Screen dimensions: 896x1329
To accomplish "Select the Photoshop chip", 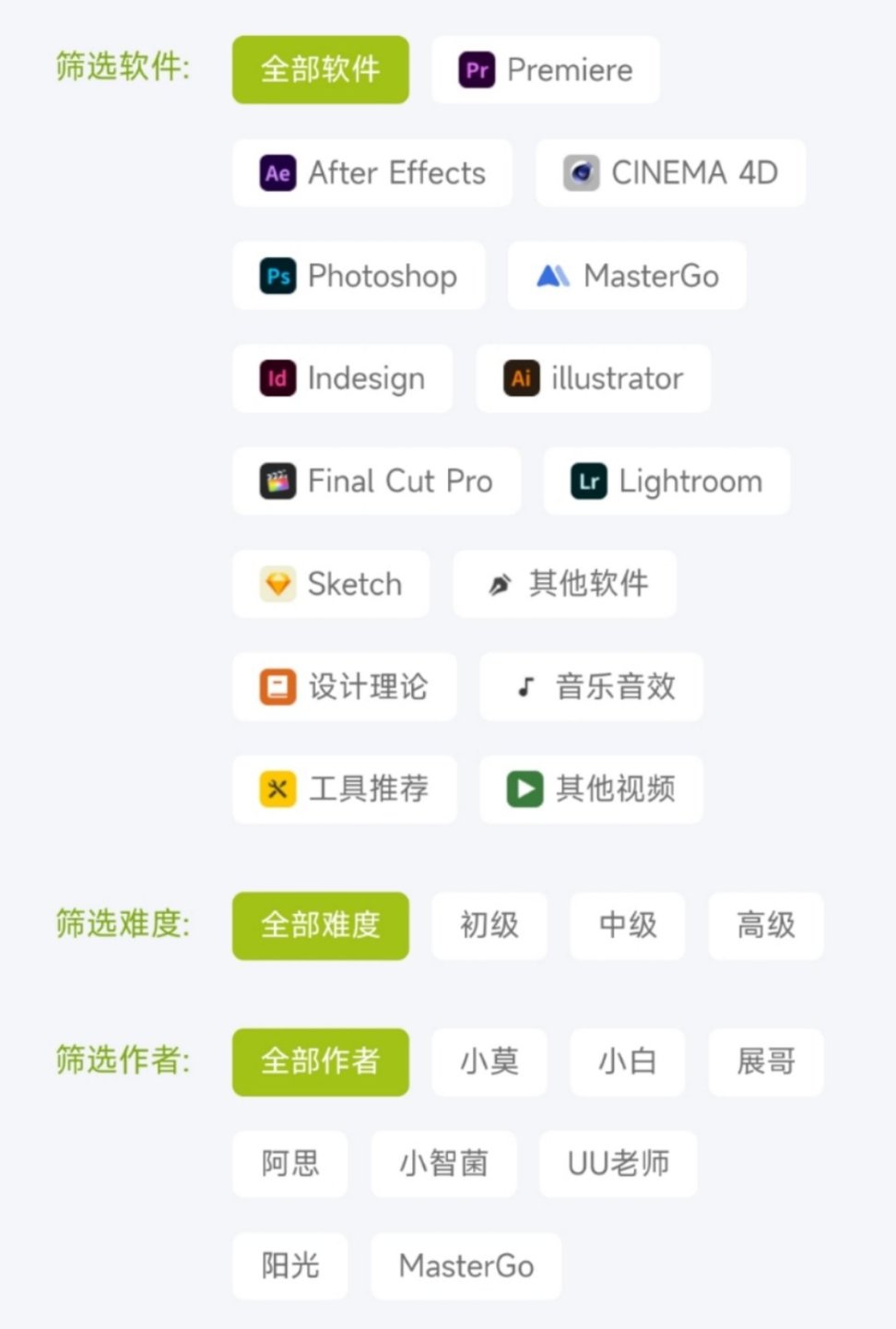I will (358, 276).
